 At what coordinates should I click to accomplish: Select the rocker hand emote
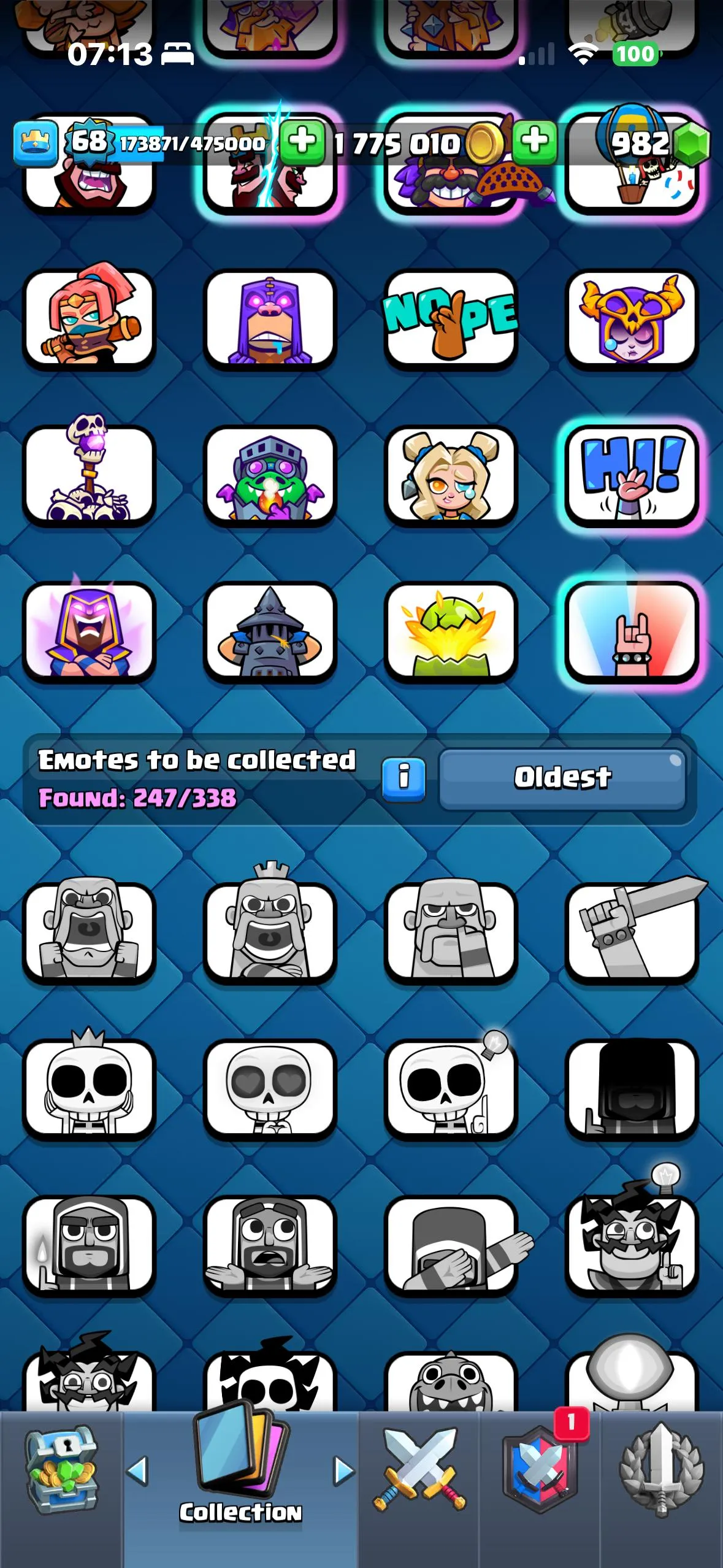tap(632, 632)
